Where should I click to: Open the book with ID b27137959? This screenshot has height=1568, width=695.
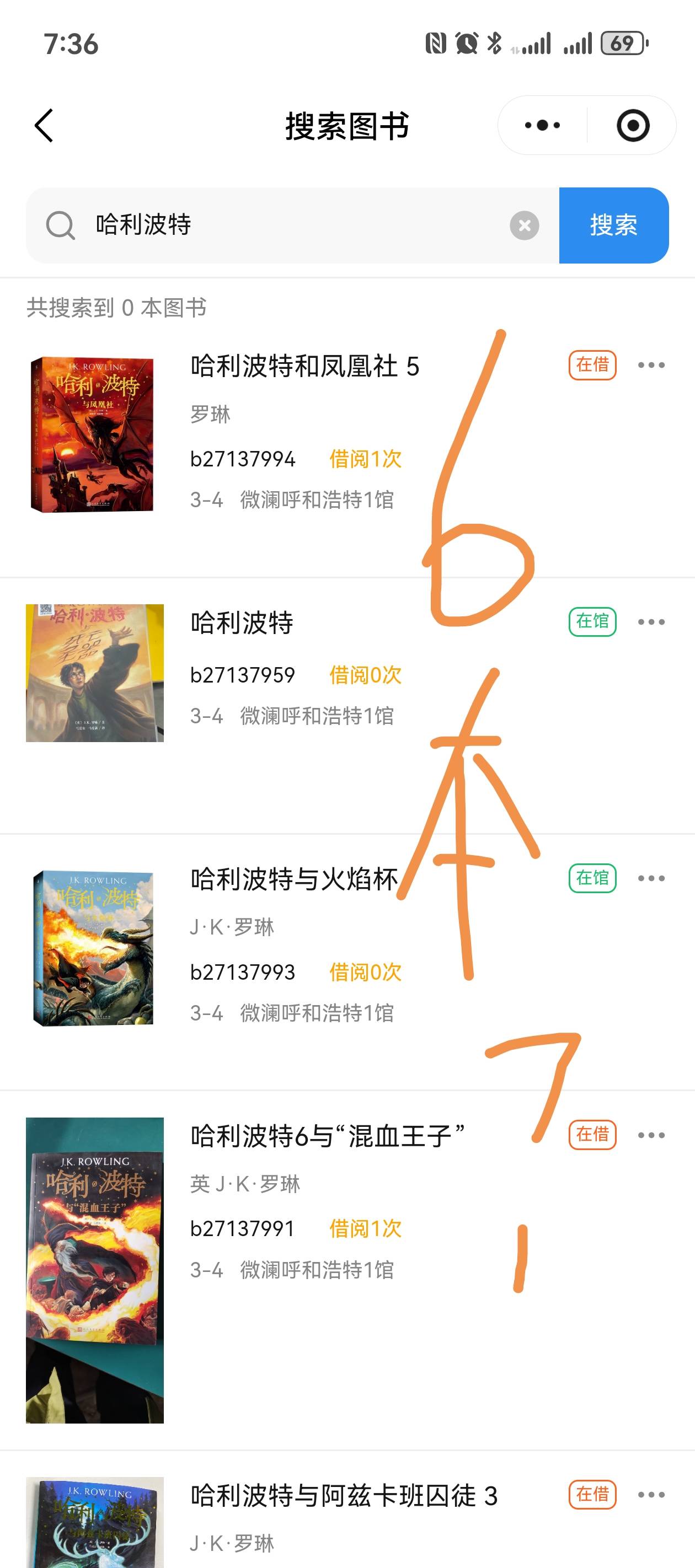[x=243, y=675]
